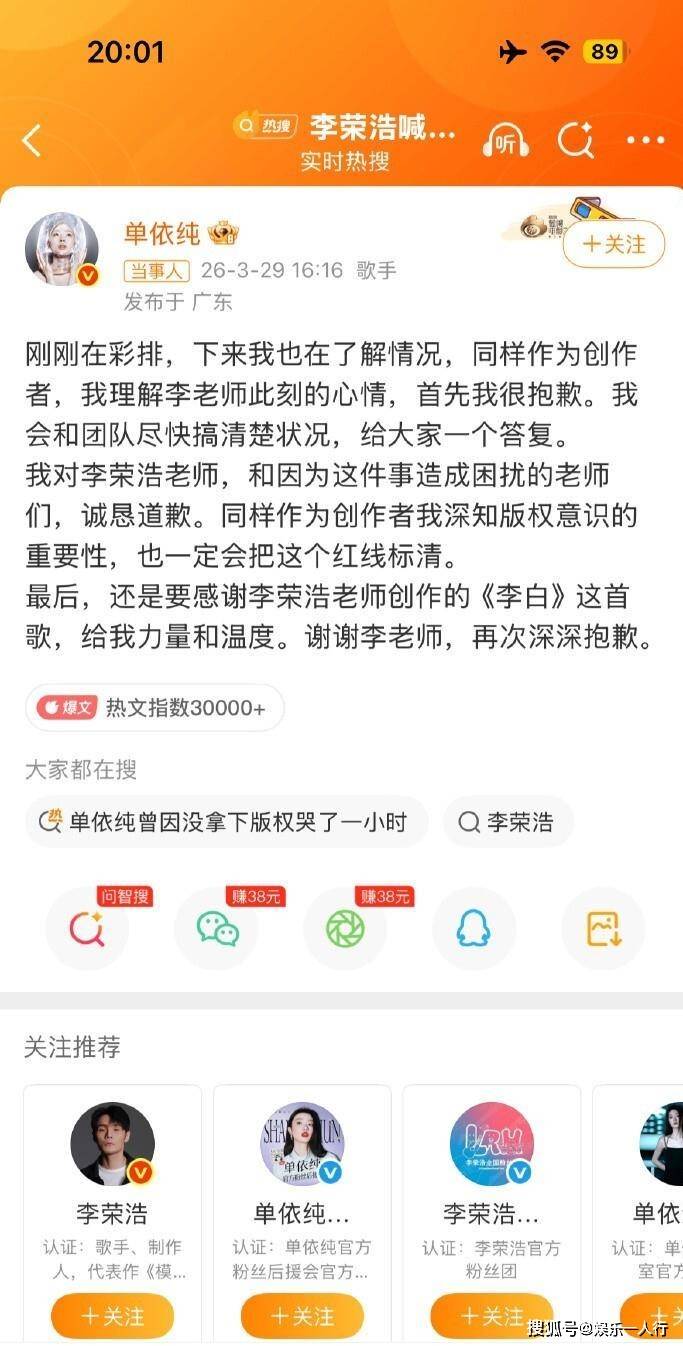
Task: Open the search refresh icon in header
Action: click(576, 141)
